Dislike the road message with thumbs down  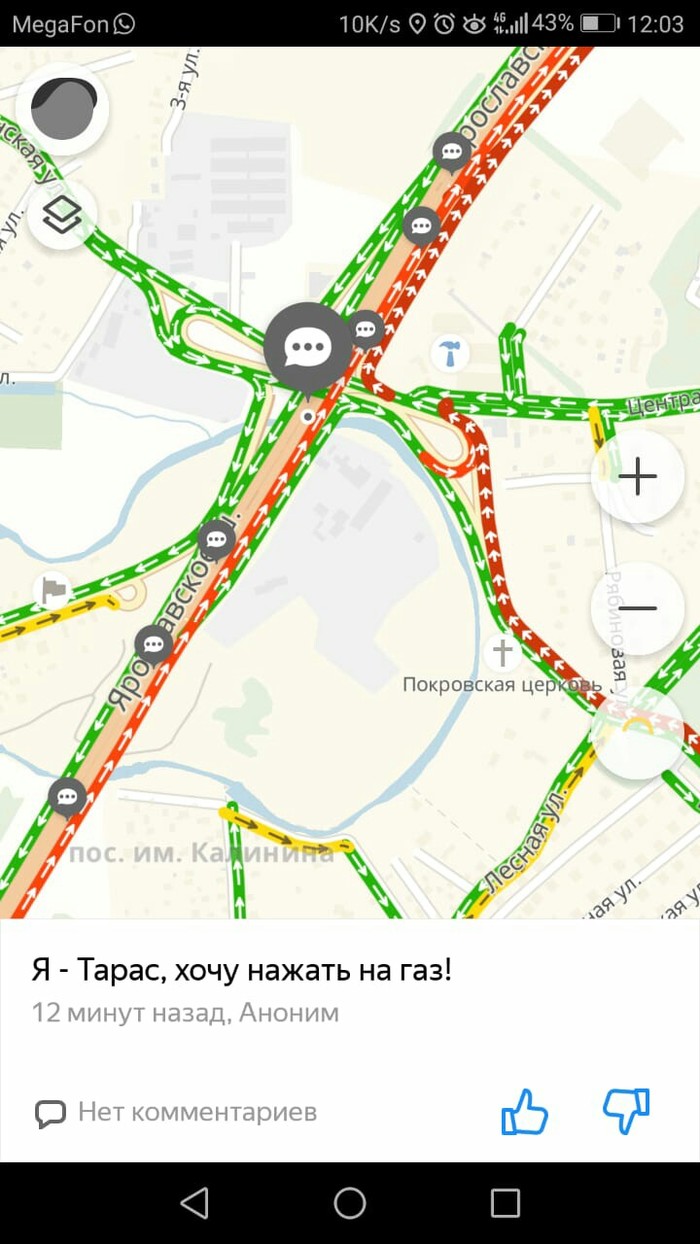pyautogui.click(x=627, y=1111)
